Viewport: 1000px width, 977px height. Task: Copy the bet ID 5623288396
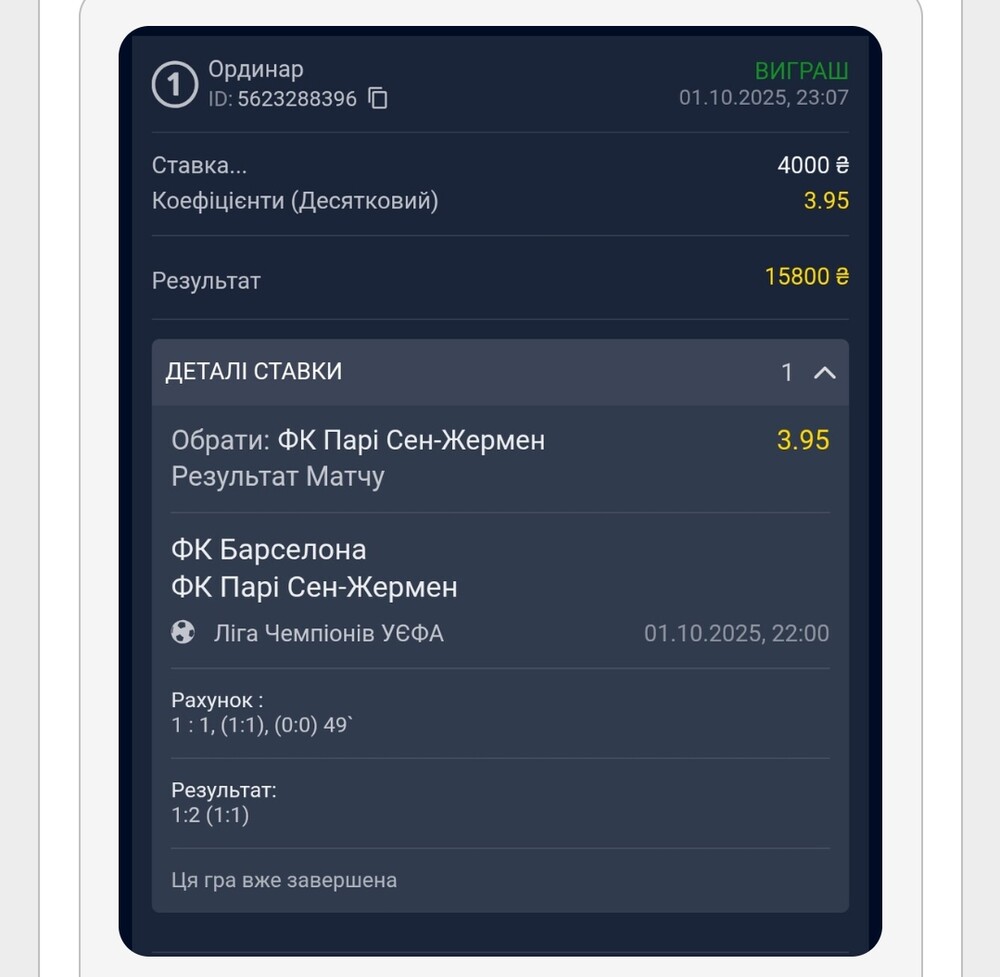pos(378,99)
